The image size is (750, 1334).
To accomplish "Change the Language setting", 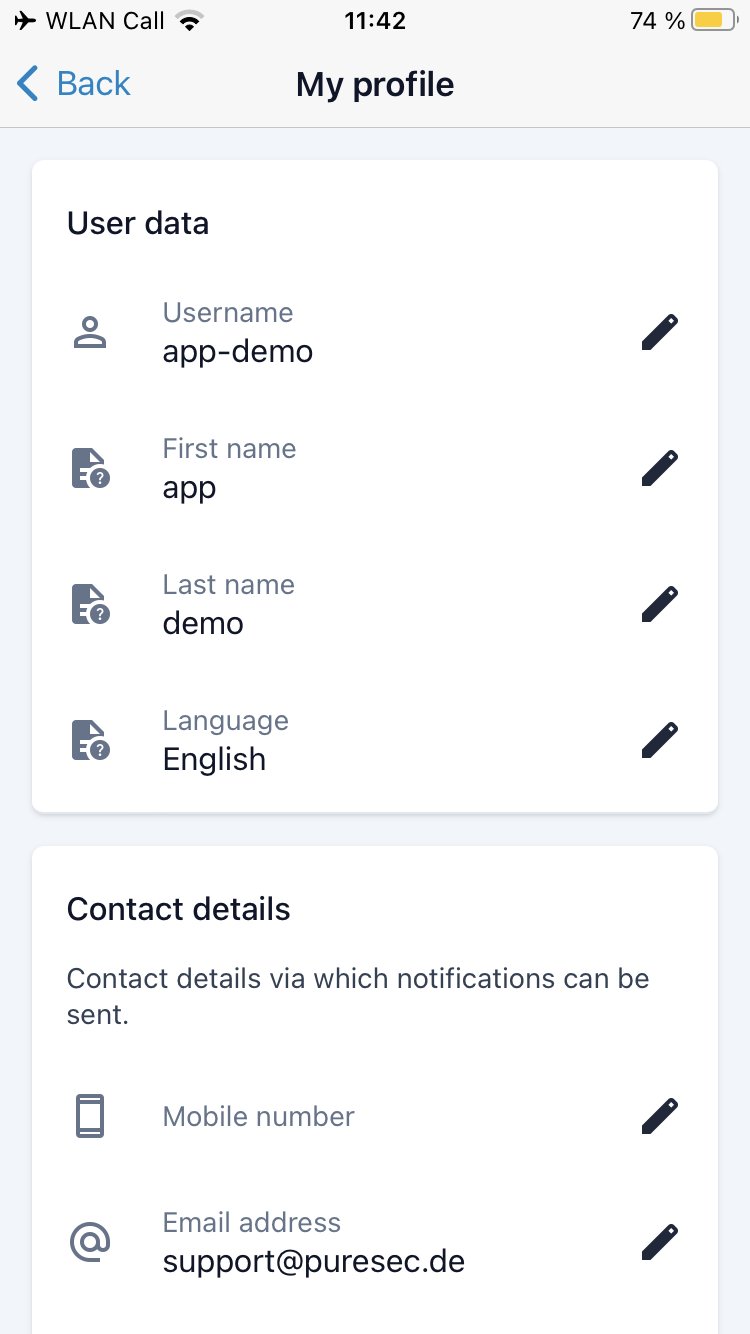I will (660, 740).
